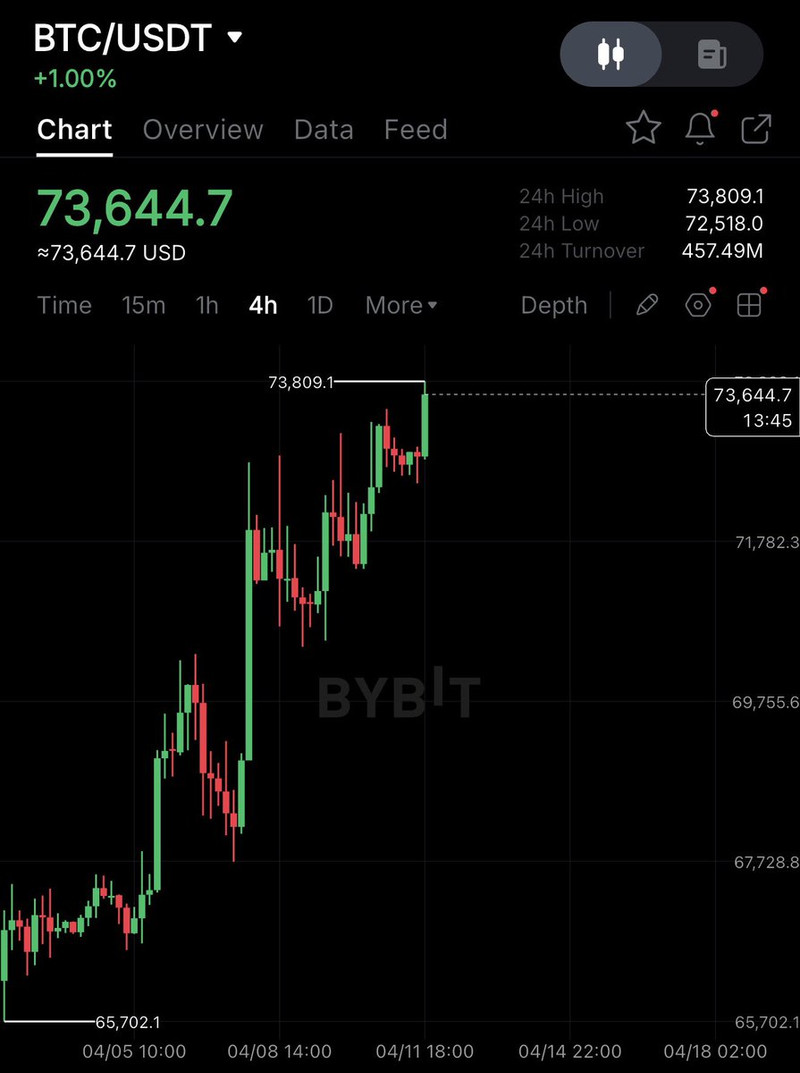Add BTC/USDT to favorites with star
The image size is (800, 1073).
coord(643,128)
